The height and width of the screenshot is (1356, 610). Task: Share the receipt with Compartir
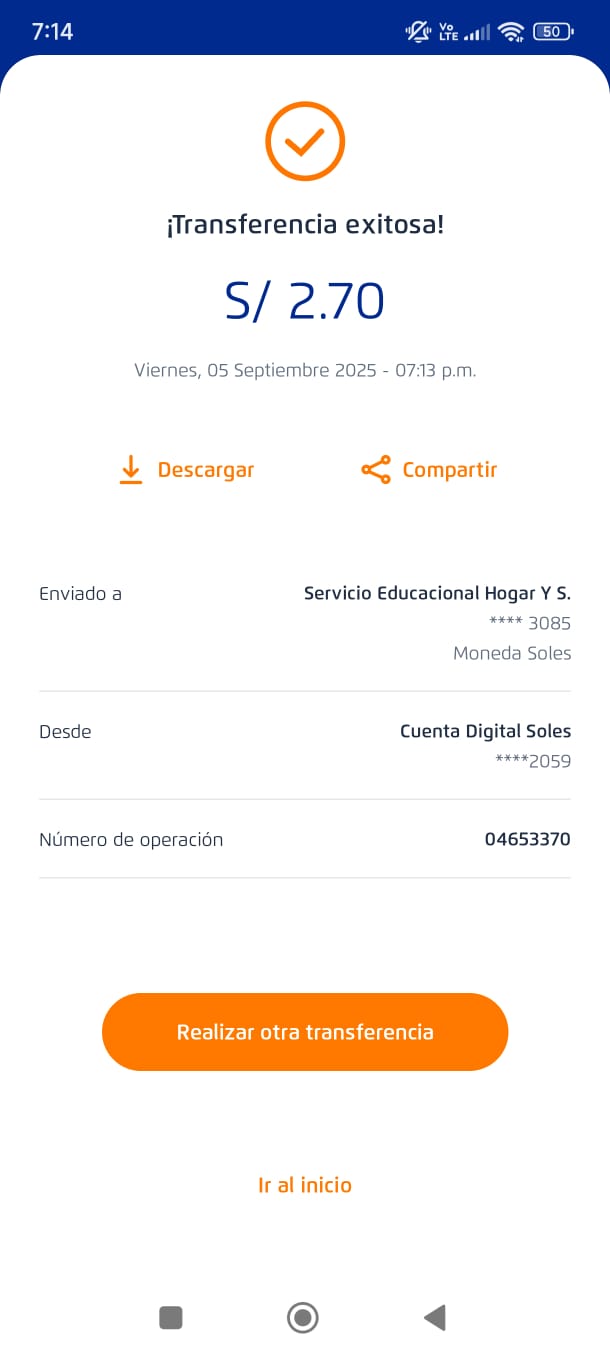430,470
